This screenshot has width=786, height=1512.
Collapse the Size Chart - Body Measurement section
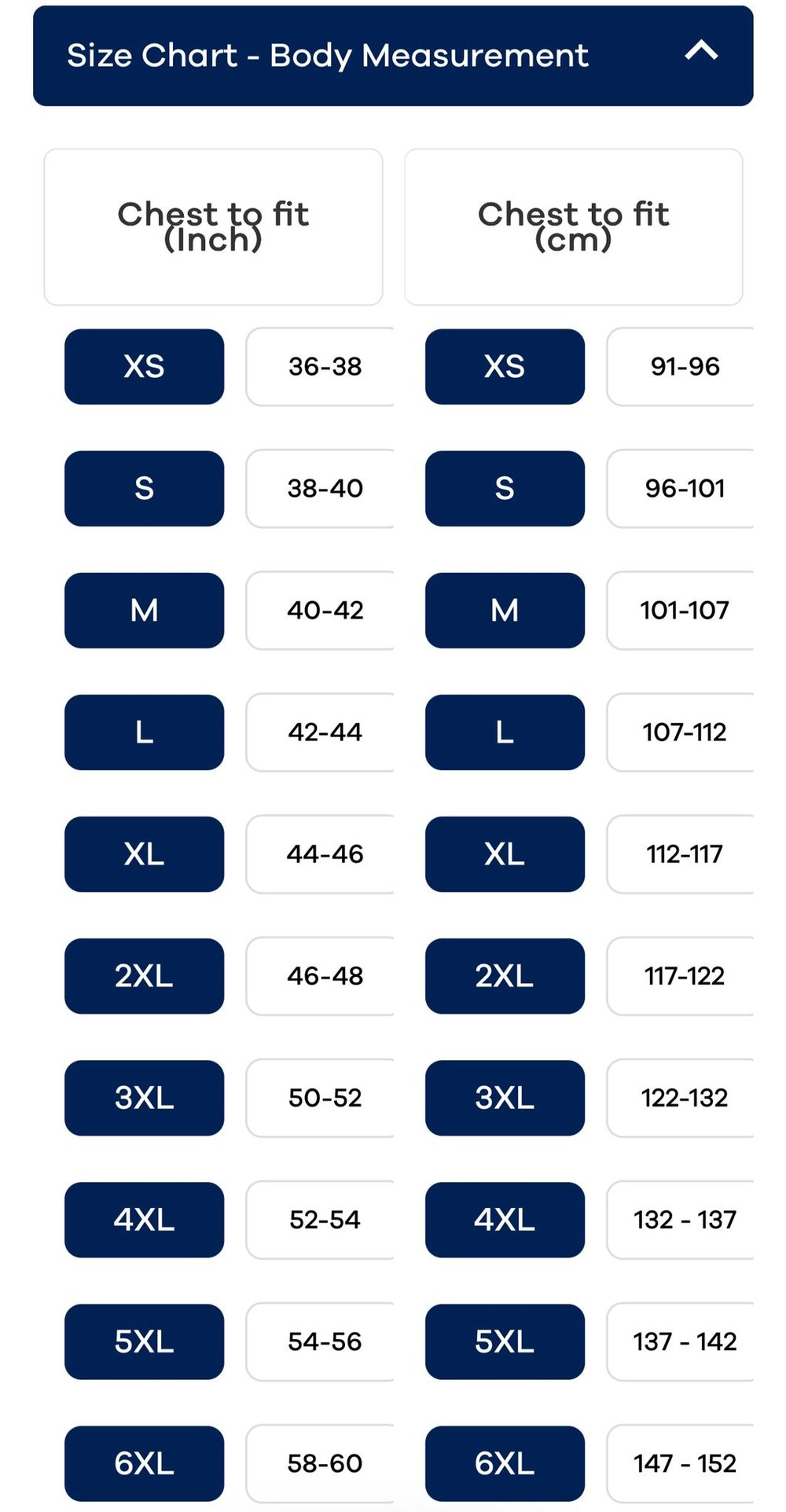coord(701,53)
